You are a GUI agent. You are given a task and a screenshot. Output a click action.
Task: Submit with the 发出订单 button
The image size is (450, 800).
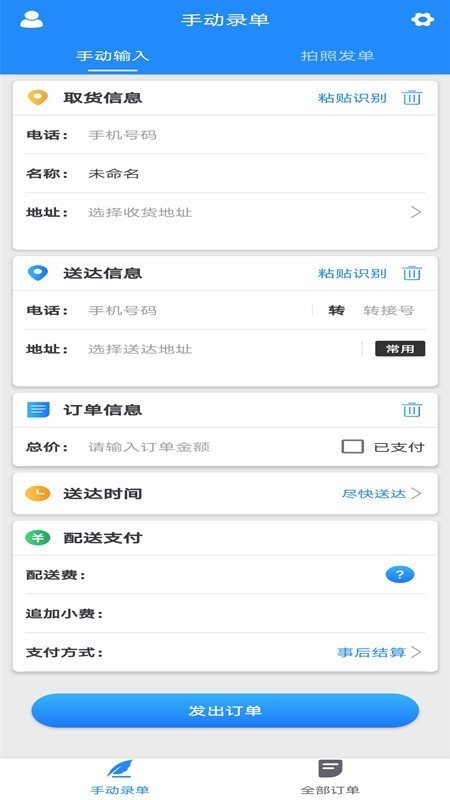225,711
